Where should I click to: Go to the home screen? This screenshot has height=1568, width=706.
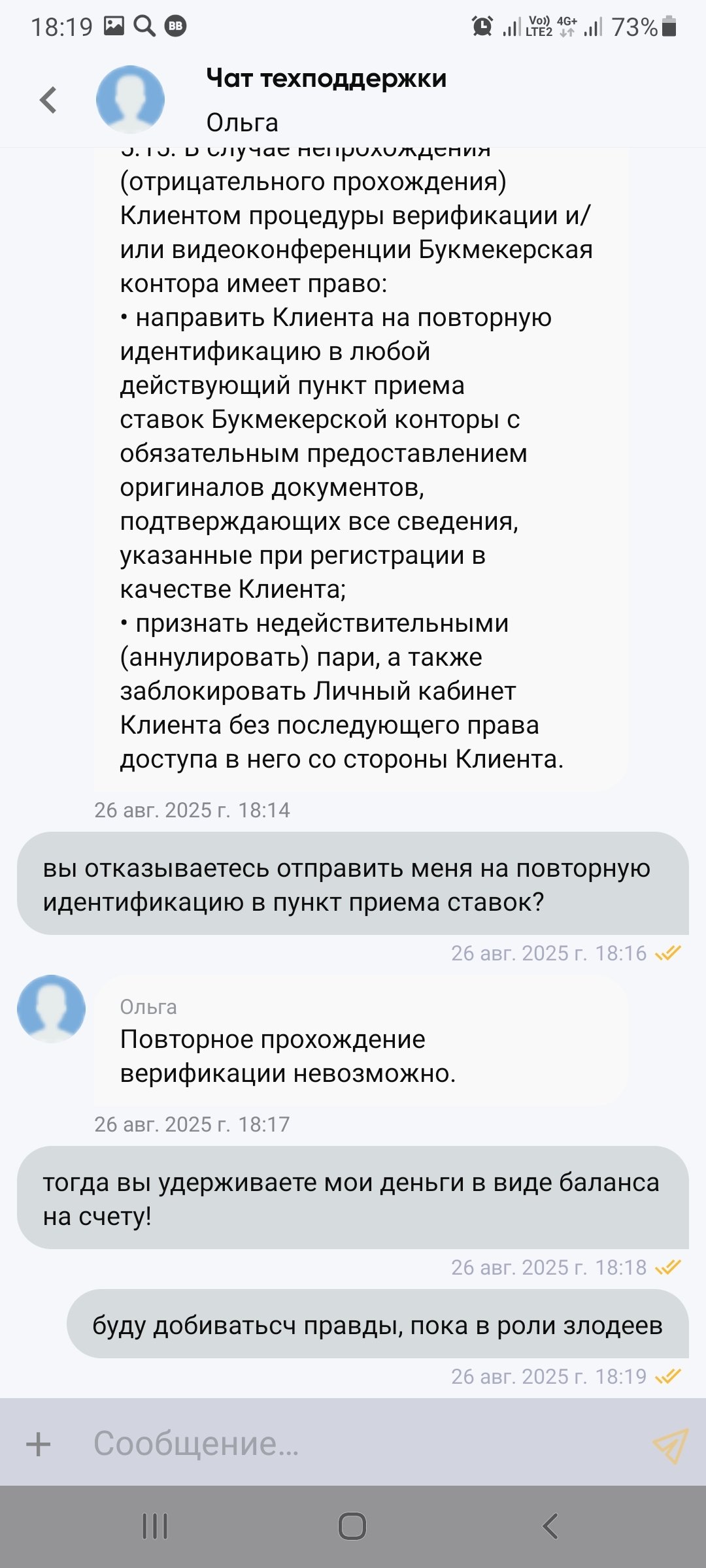coord(352,1526)
